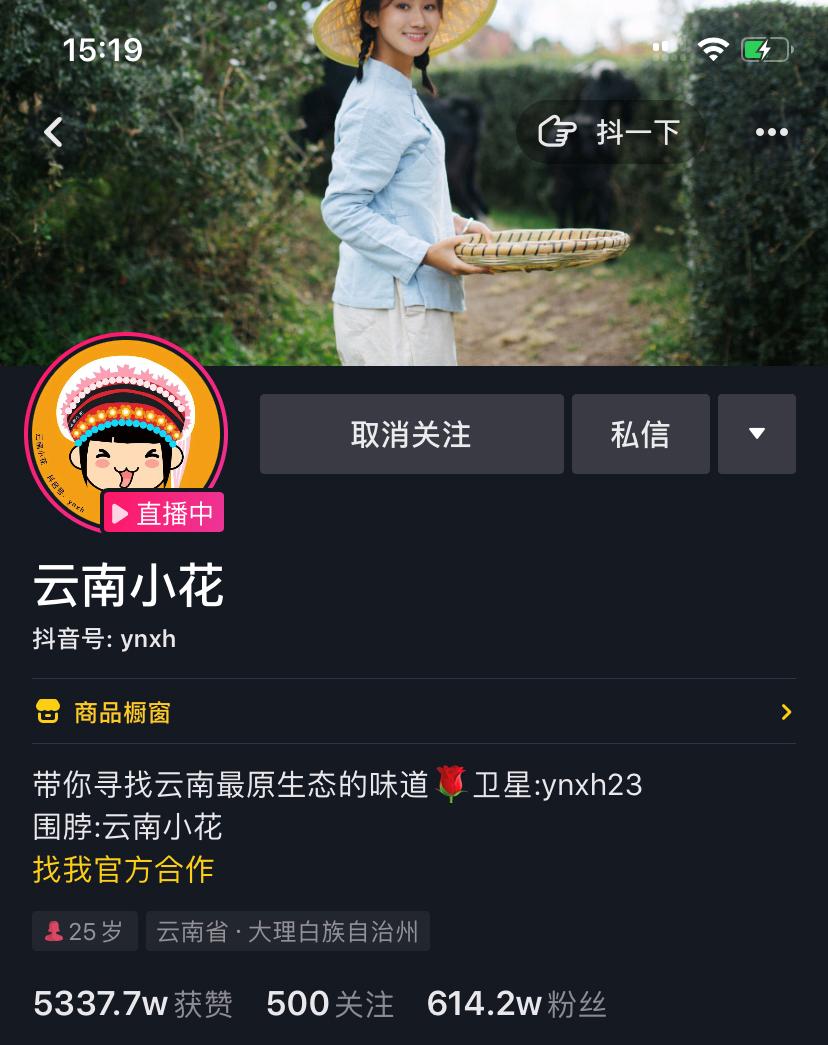This screenshot has height=1045, width=828.
Task: Copy the 抖音号 ynxh ID text
Action: tap(104, 638)
